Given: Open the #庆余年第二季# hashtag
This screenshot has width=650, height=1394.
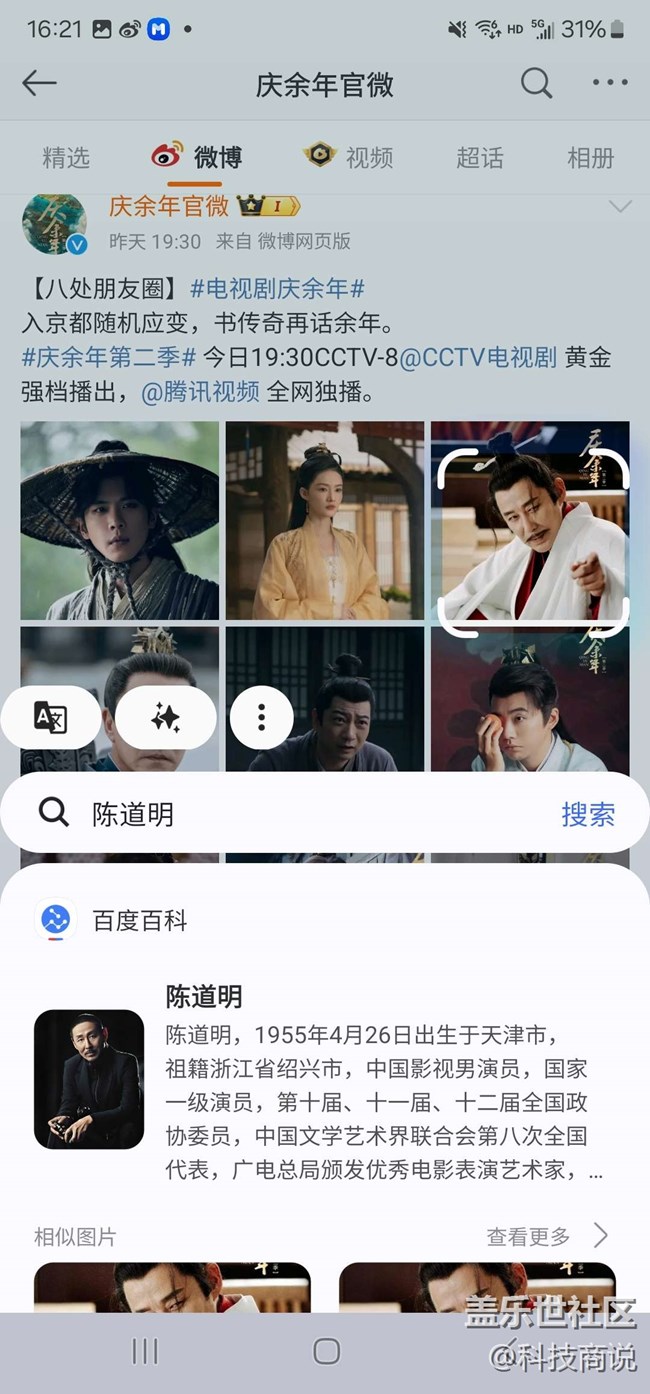Looking at the screenshot, I should pyautogui.click(x=108, y=358).
